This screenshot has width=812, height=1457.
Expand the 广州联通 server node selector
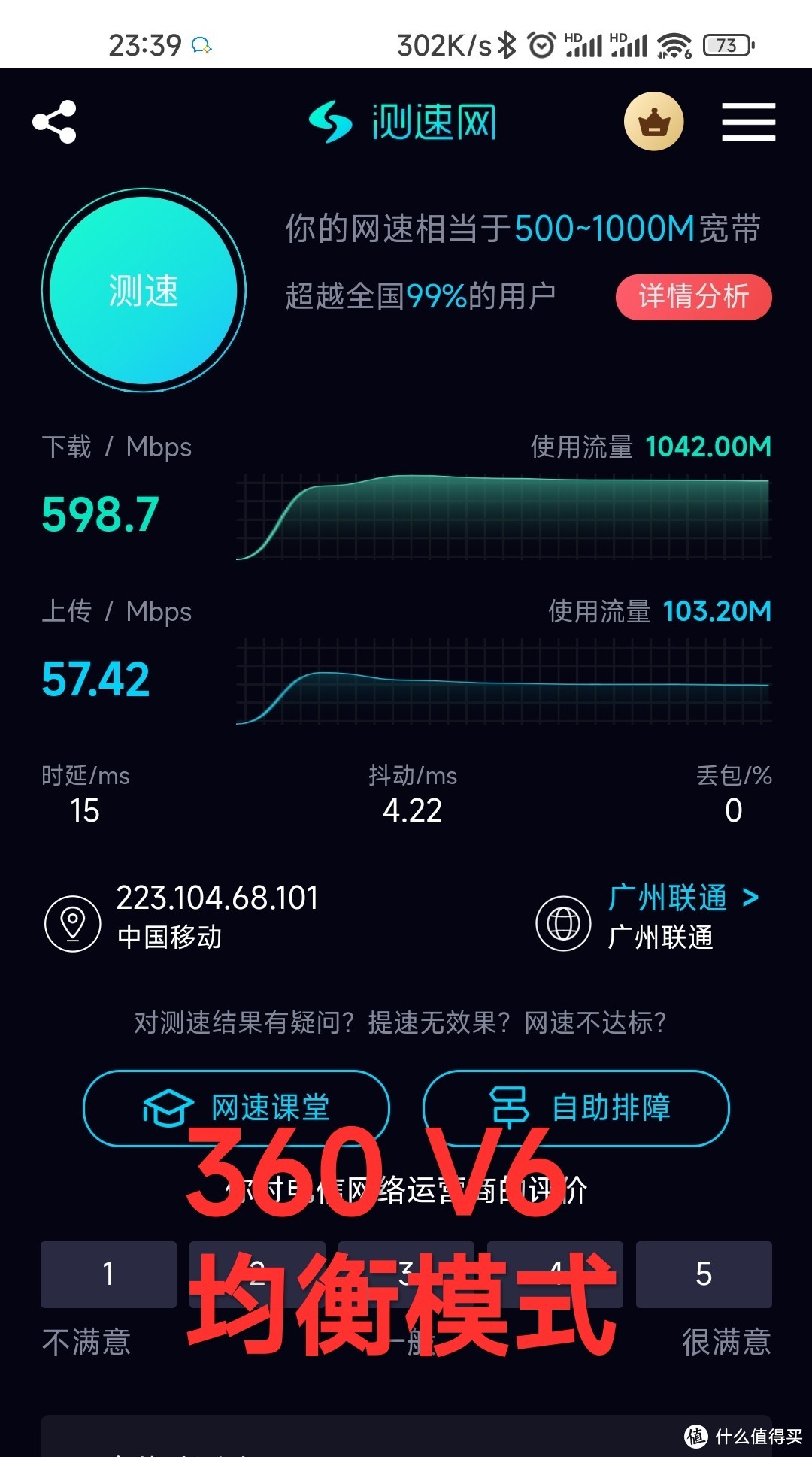683,898
